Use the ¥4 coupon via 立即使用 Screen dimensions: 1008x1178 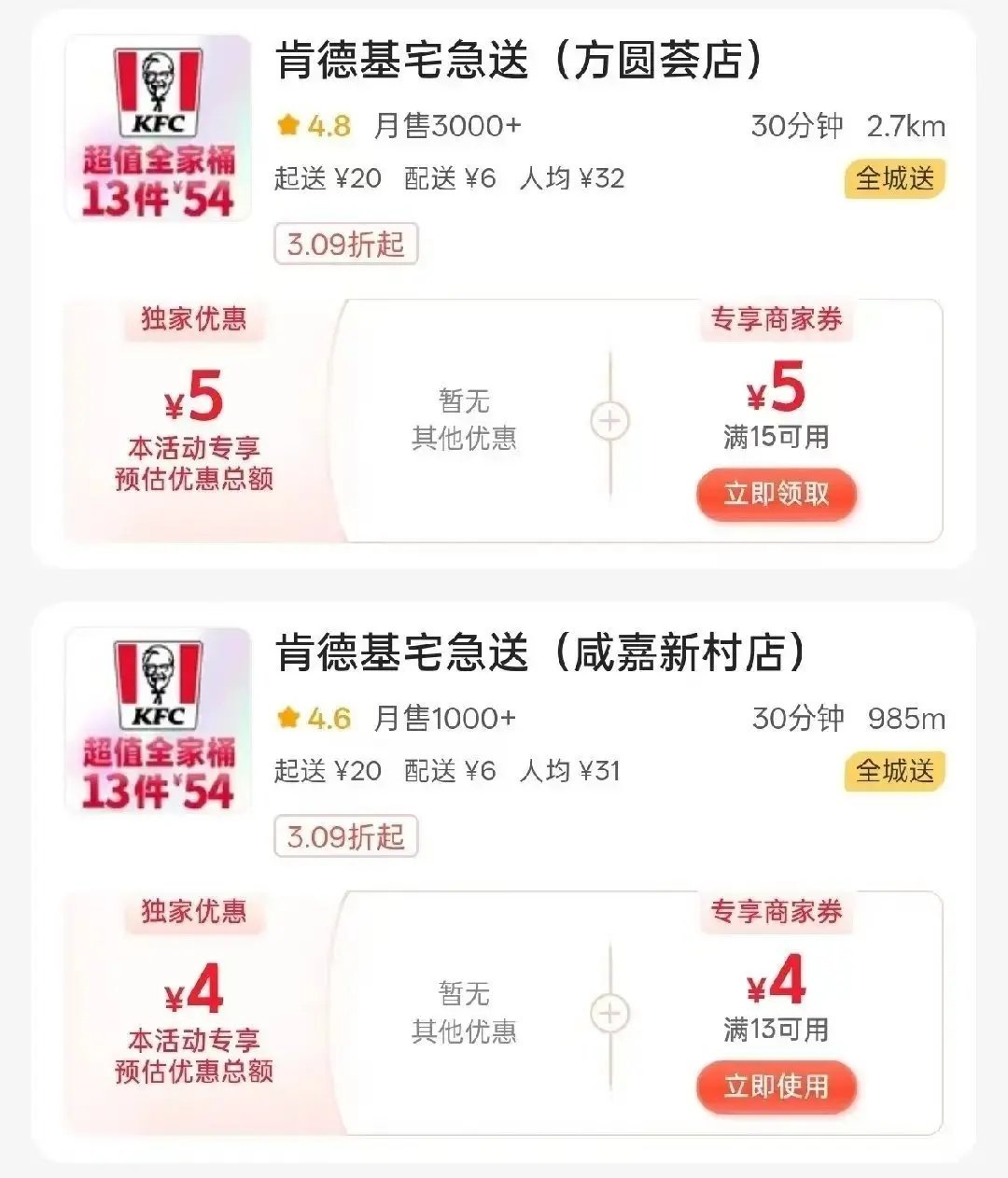[776, 1087]
